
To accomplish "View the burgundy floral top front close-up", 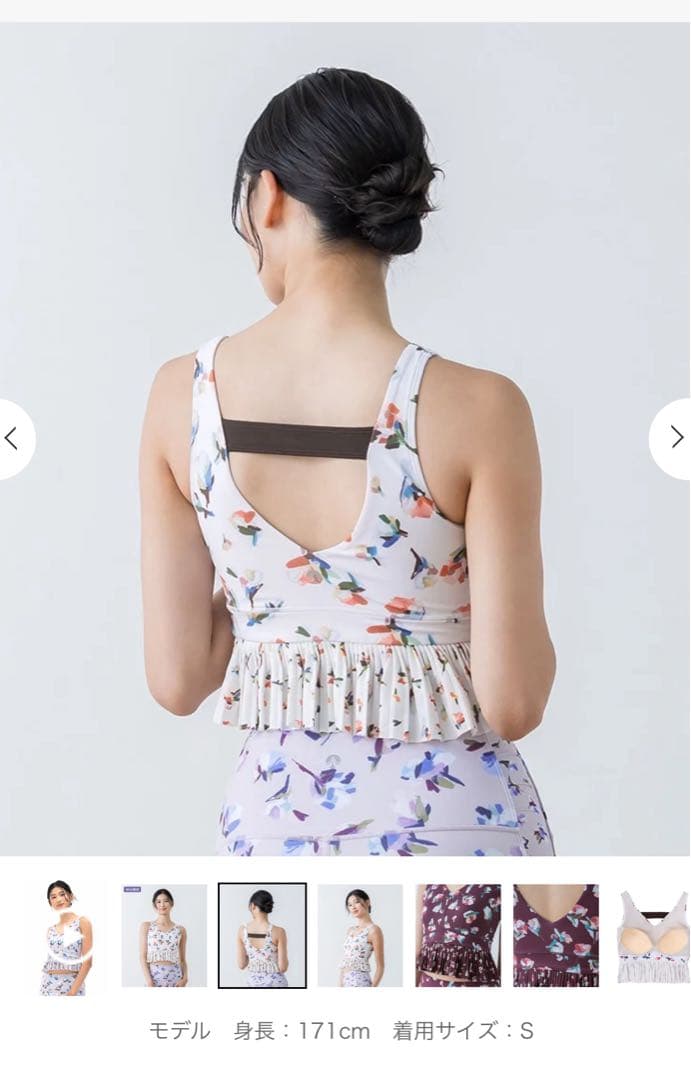I will [x=458, y=936].
